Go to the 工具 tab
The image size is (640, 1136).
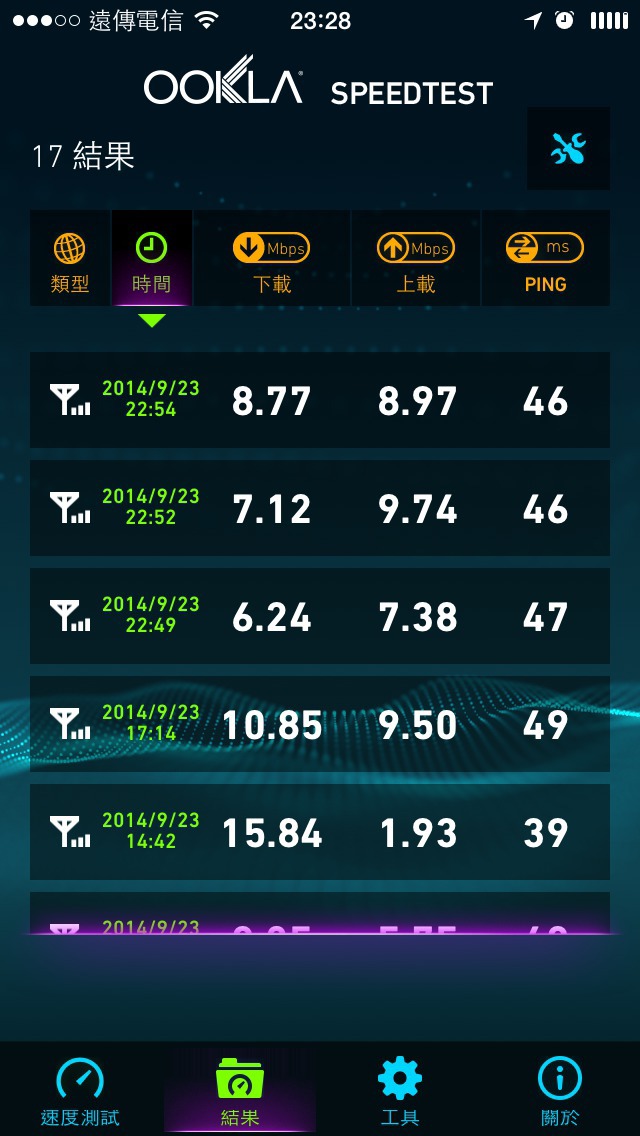pos(400,1090)
